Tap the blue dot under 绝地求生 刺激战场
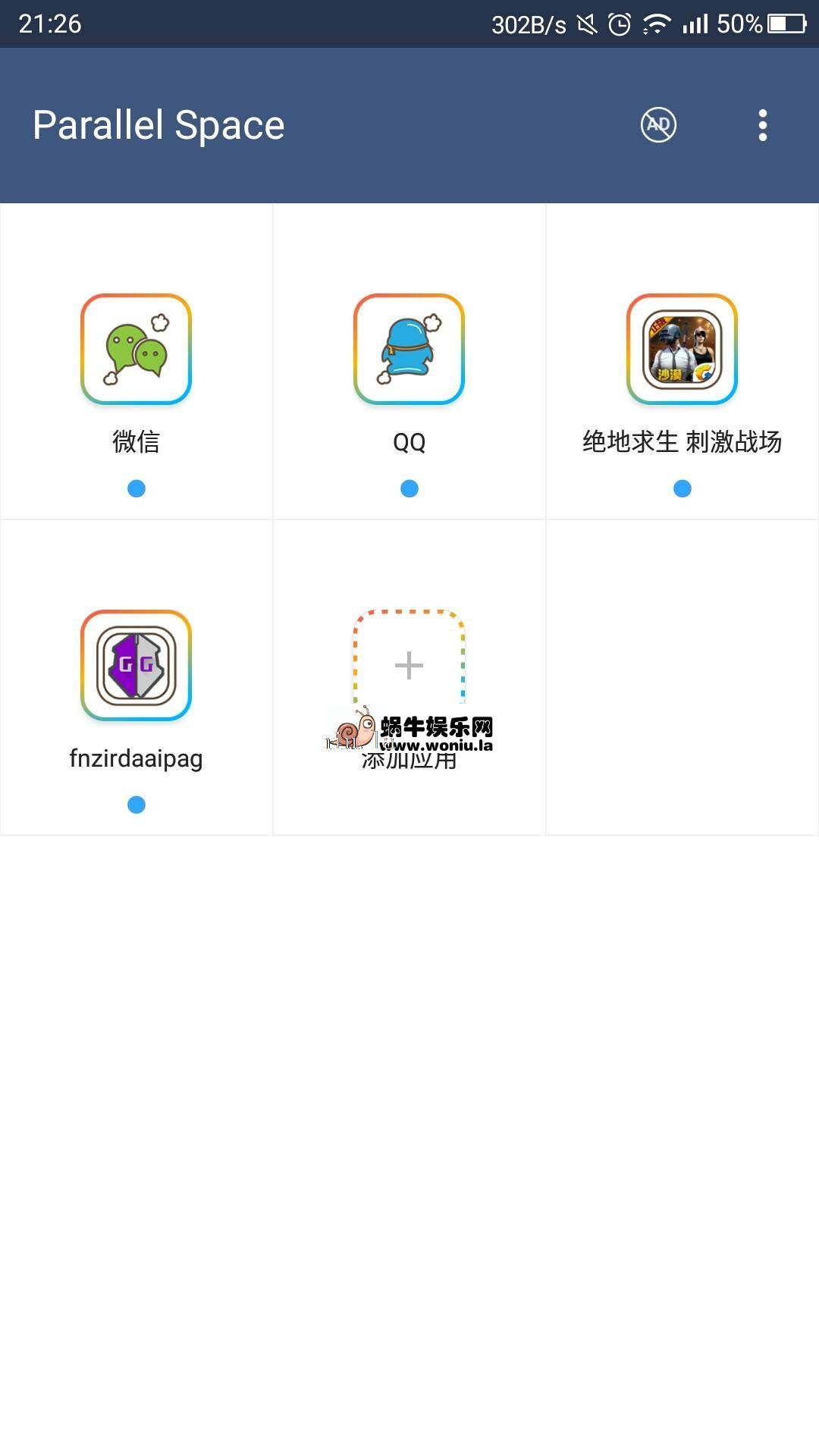 [x=681, y=489]
